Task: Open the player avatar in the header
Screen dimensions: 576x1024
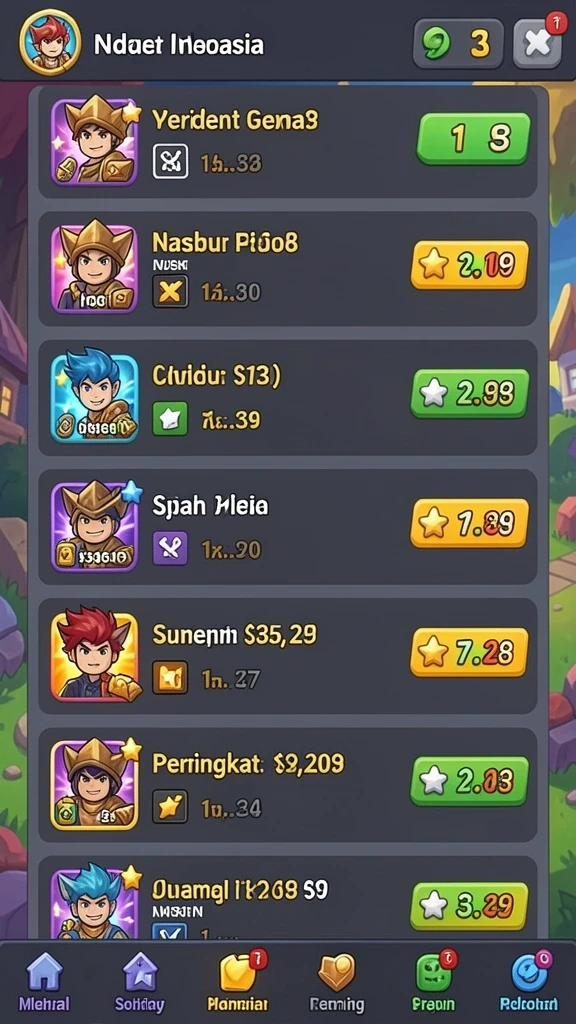Action: click(50, 42)
